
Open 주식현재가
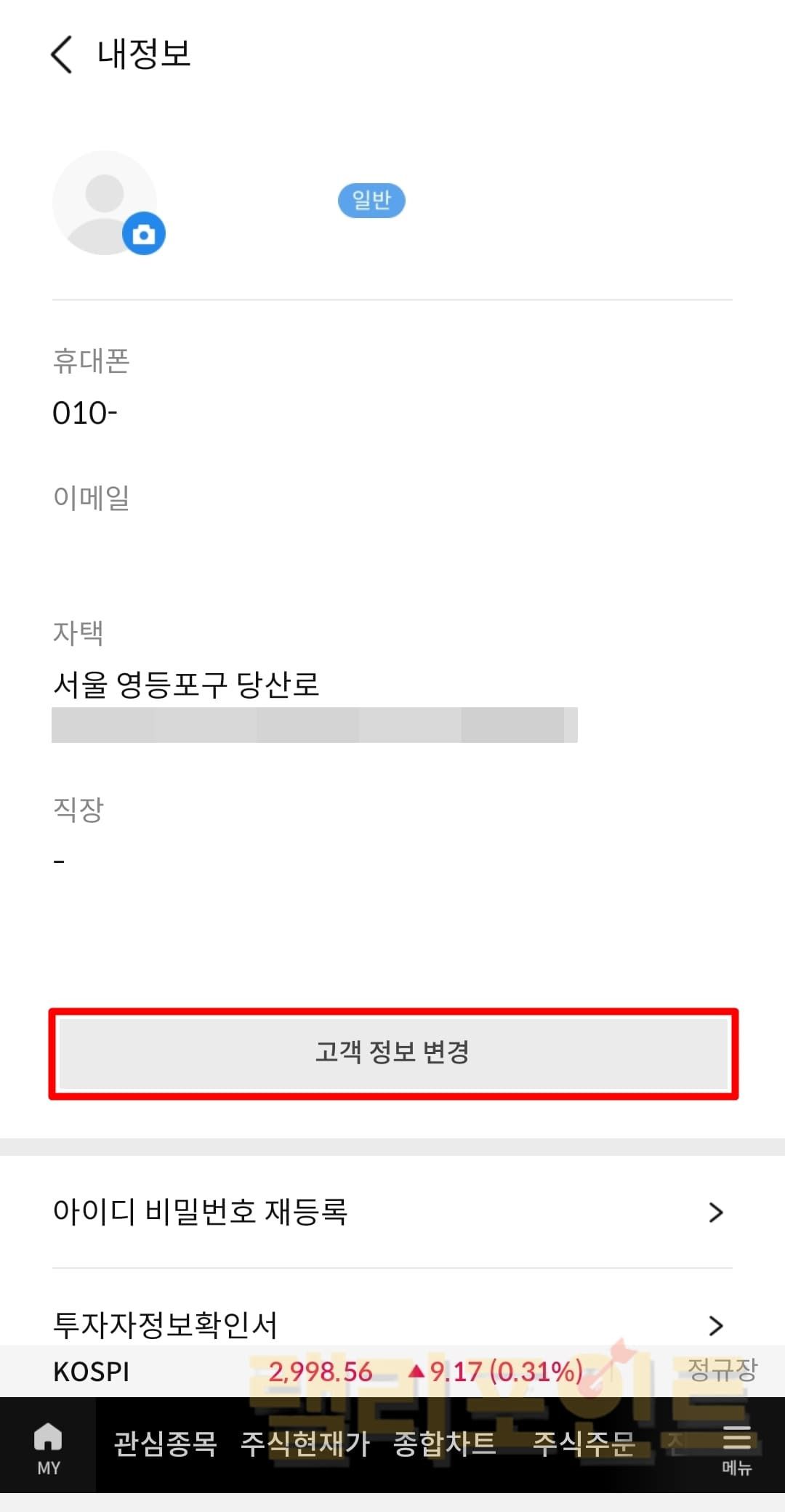click(x=305, y=1444)
